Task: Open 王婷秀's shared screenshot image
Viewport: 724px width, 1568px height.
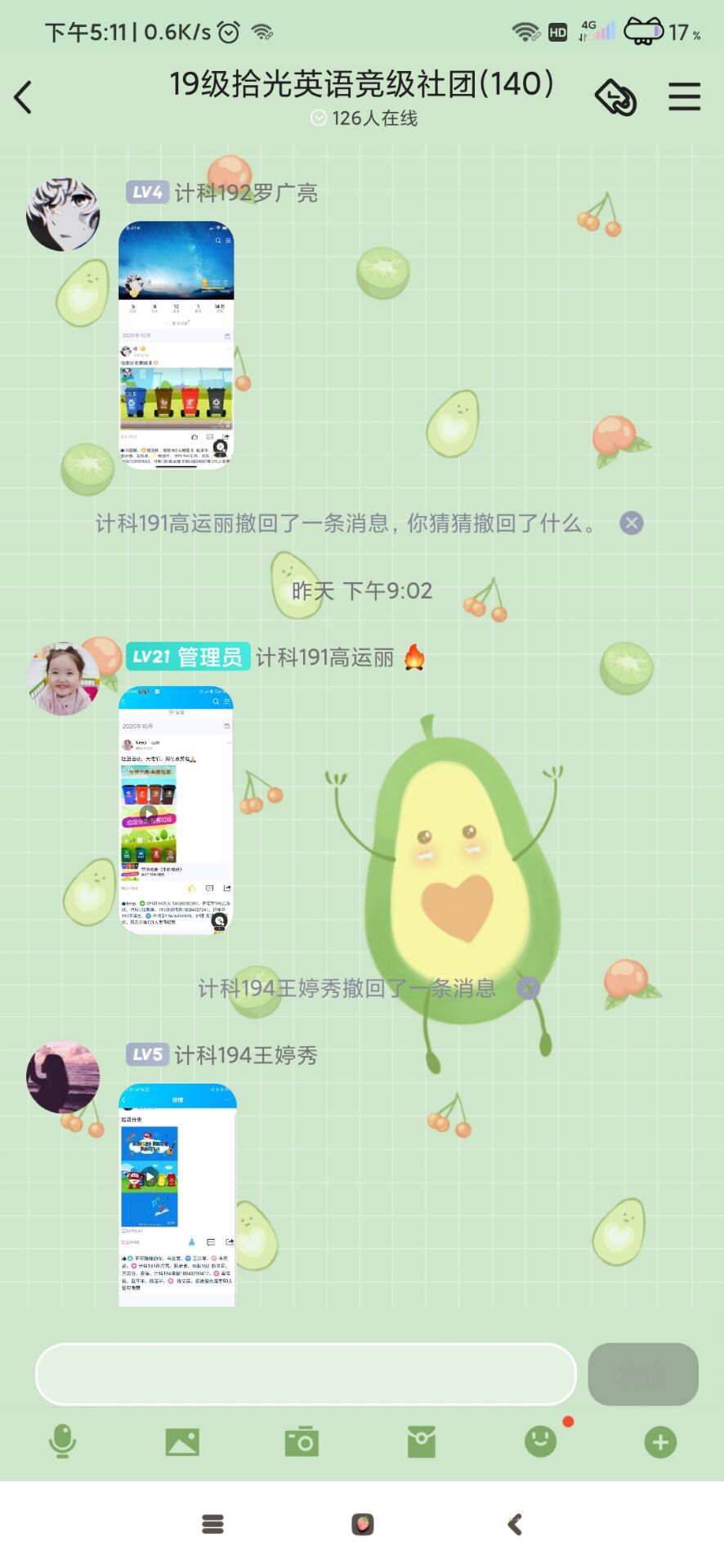Action: [177, 1194]
